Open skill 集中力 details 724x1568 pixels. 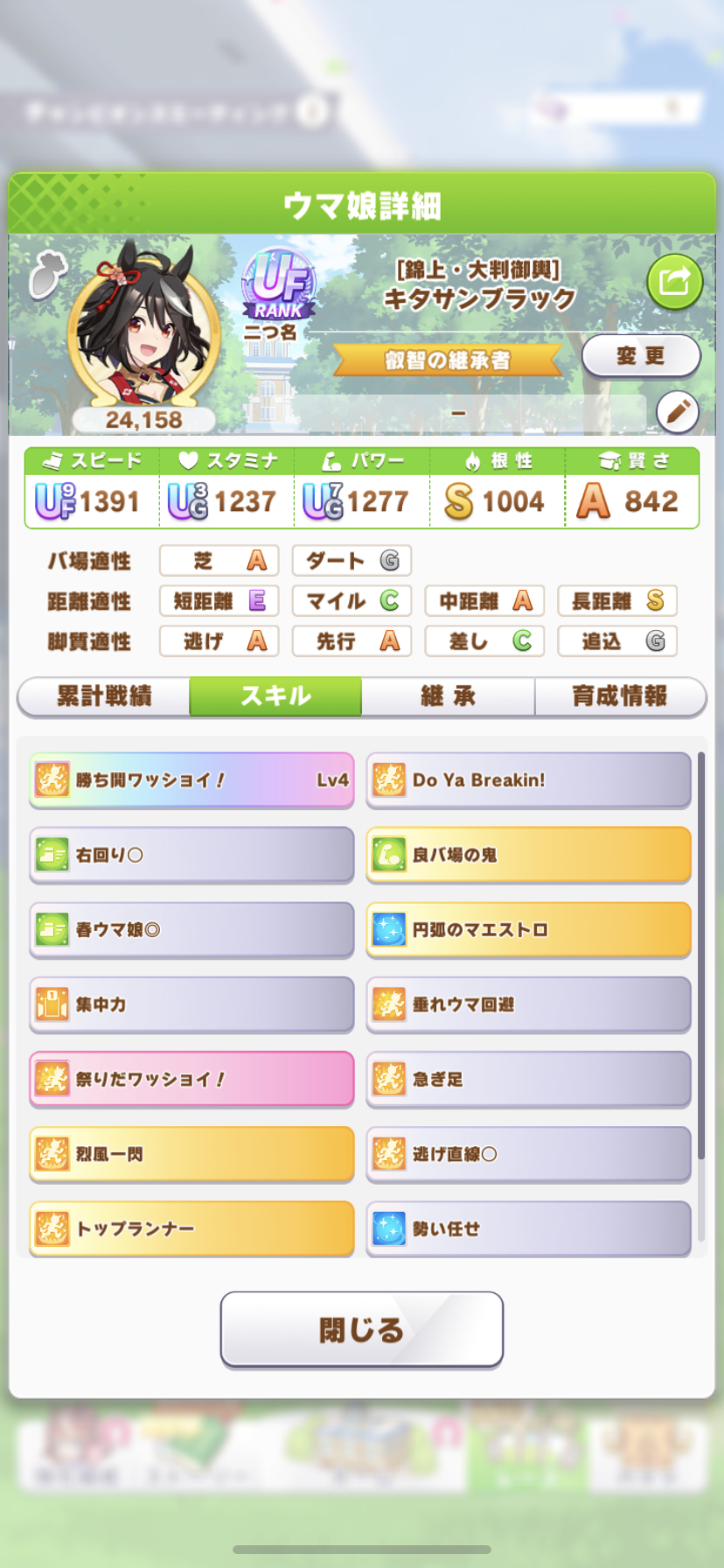click(191, 1004)
